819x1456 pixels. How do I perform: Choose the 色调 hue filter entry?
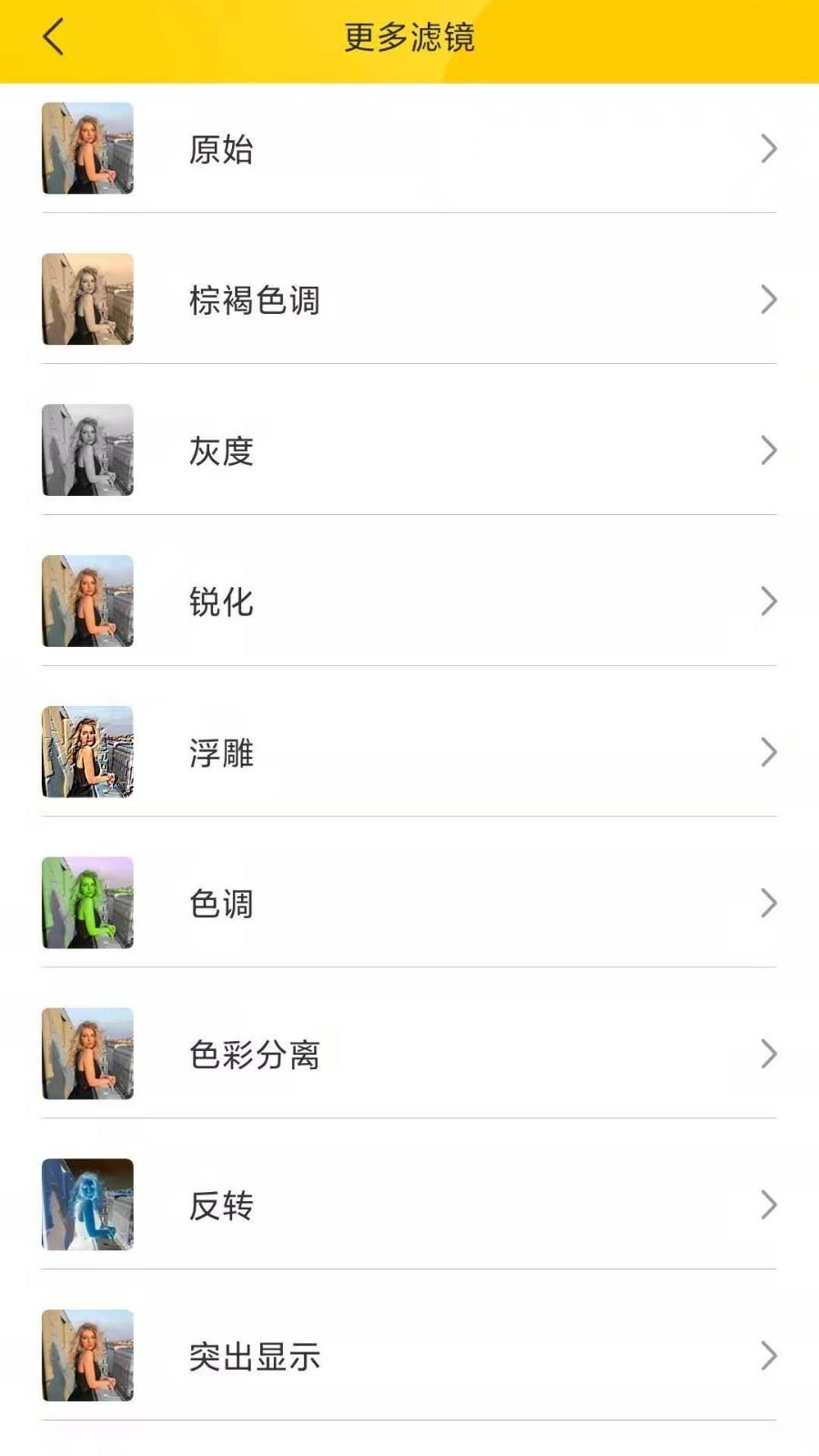pyautogui.click(x=219, y=904)
